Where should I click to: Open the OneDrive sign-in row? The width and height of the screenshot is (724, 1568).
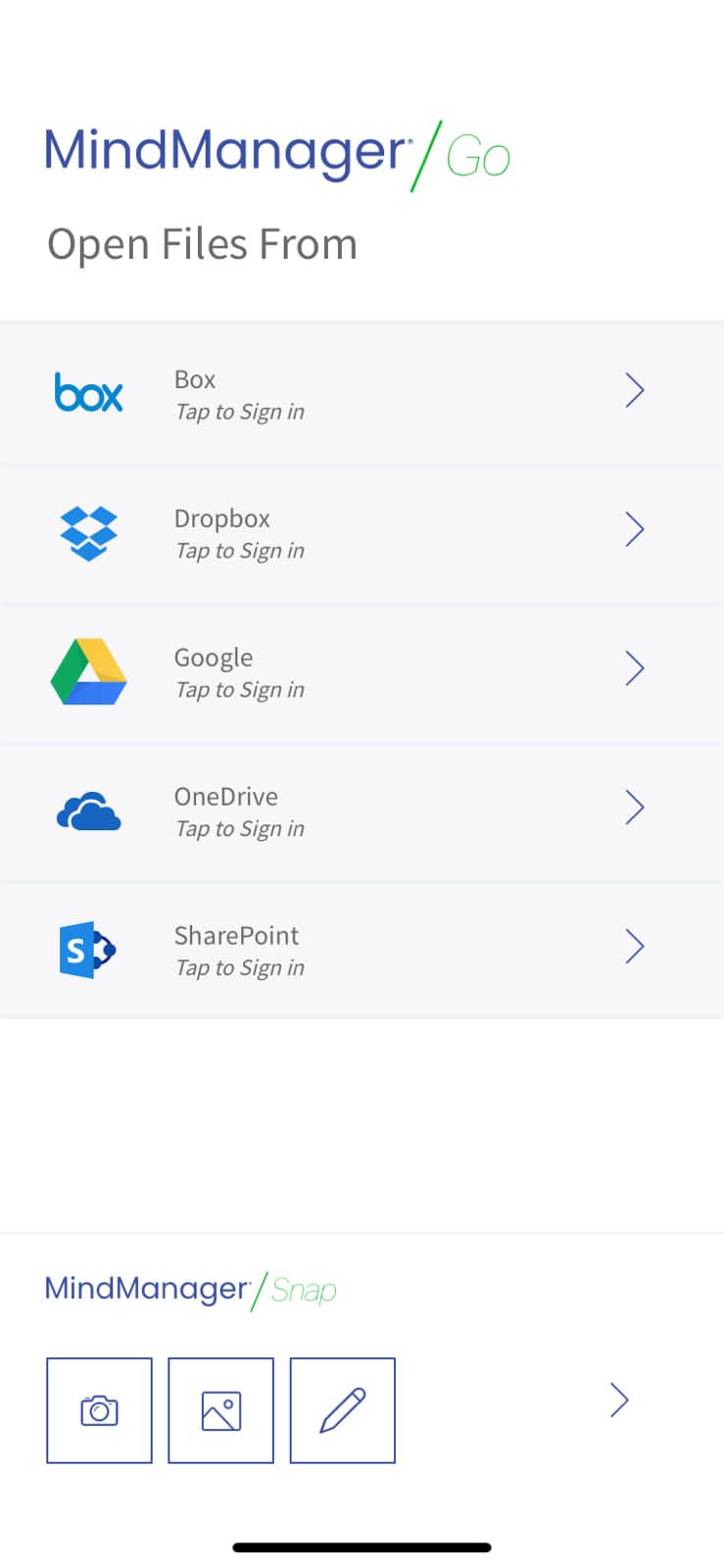(362, 810)
